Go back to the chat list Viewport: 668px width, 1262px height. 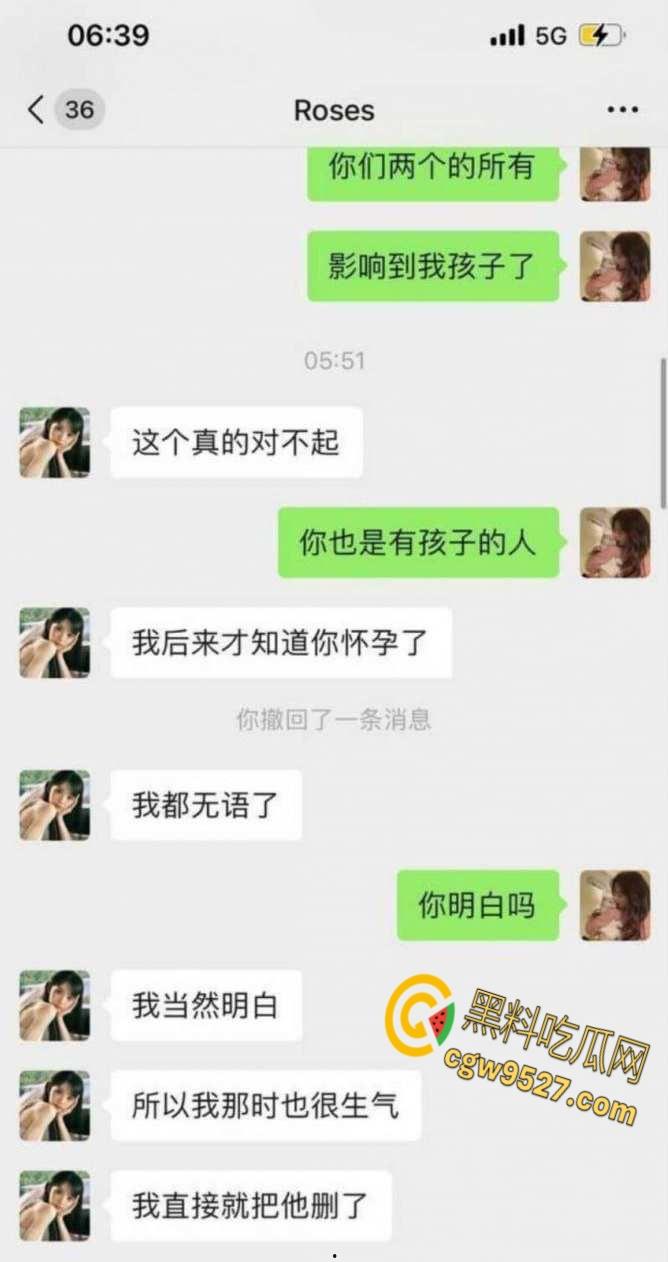click(37, 109)
